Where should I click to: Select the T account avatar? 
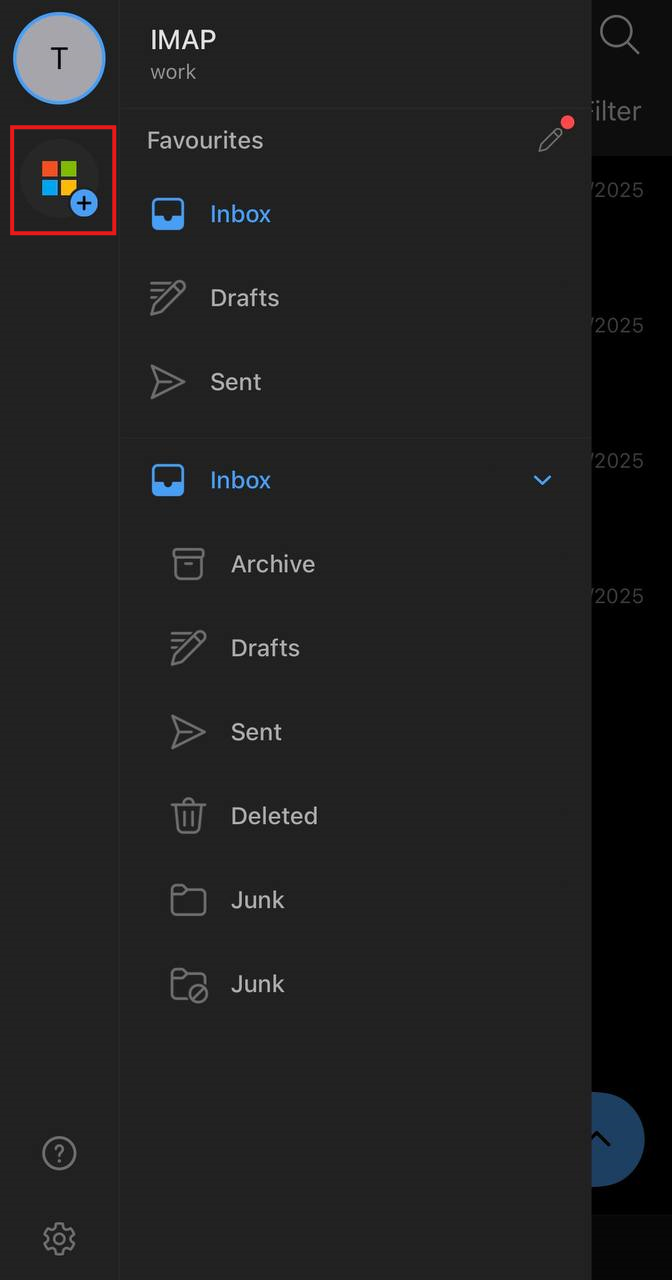(x=59, y=59)
